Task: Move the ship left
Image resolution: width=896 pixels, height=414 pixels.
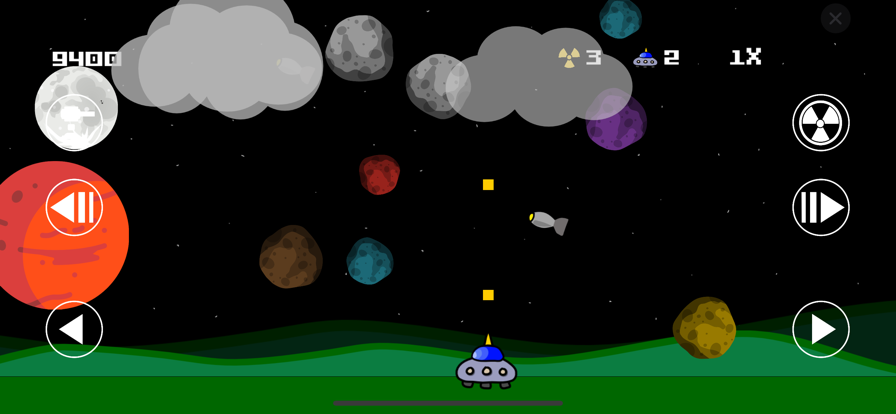Action: [x=74, y=329]
